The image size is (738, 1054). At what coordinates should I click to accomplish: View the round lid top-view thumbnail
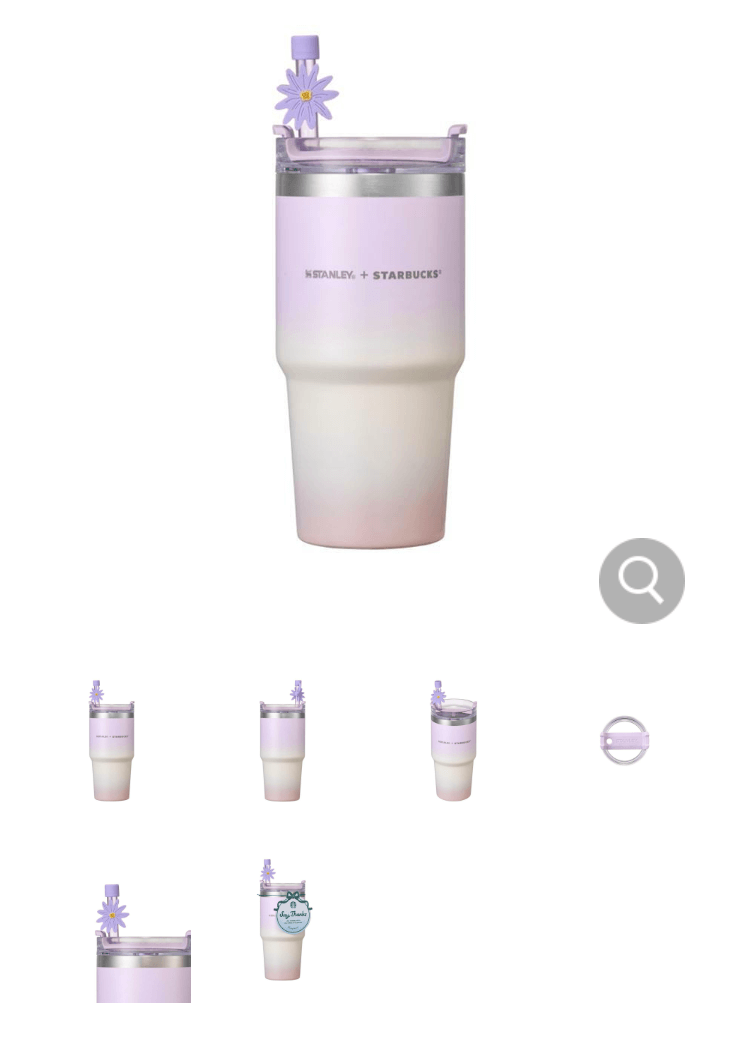(623, 740)
